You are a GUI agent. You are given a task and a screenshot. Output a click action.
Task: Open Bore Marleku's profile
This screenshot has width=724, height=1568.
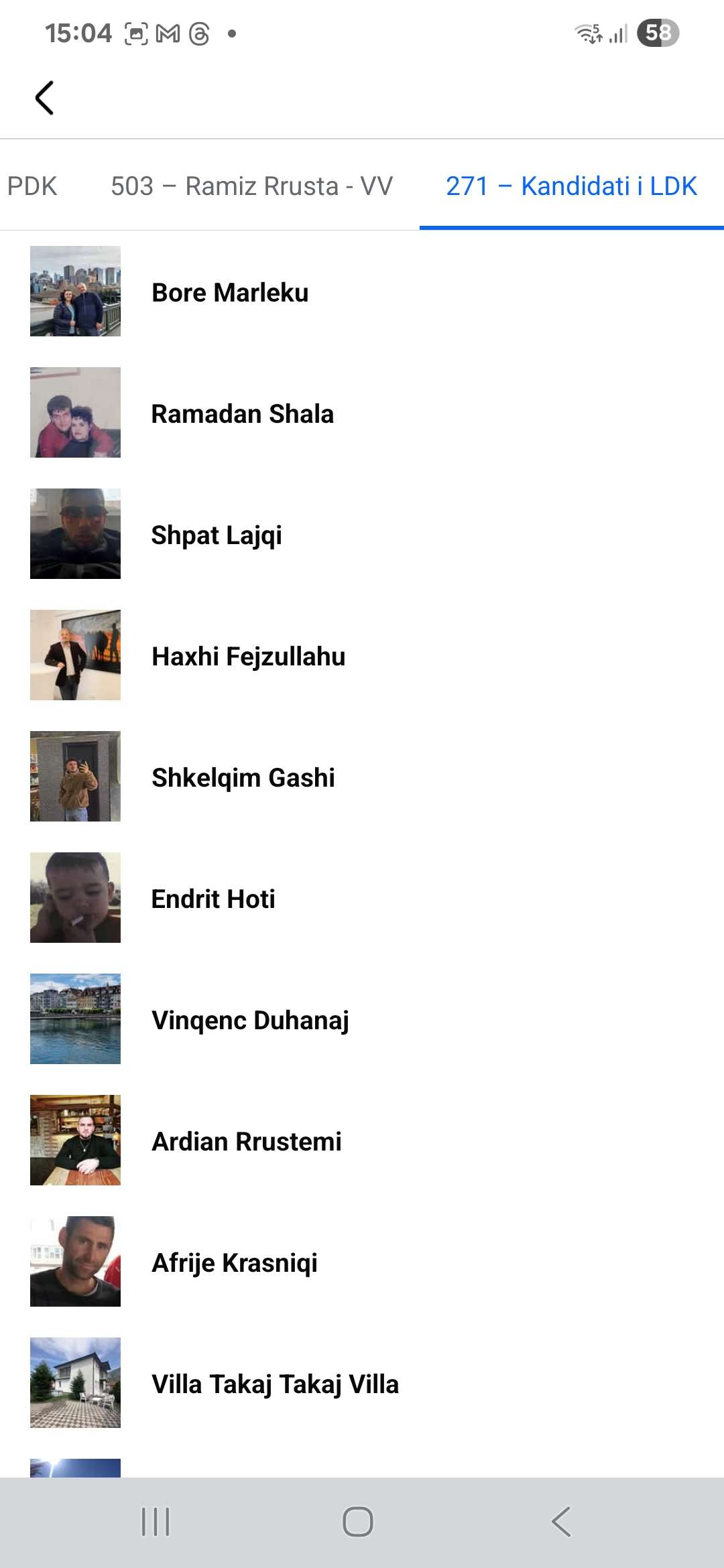pyautogui.click(x=229, y=292)
